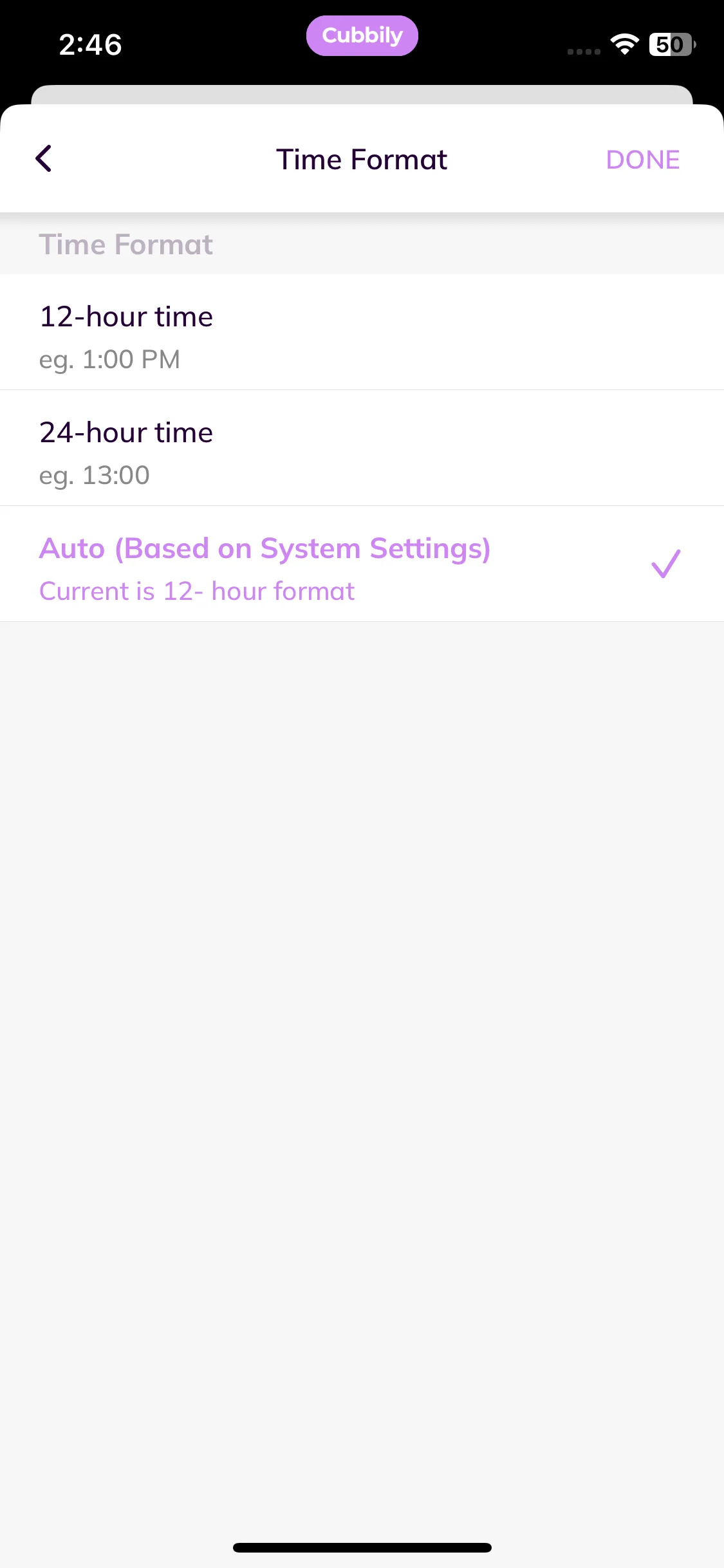
Task: Go back using the arrow
Action: pos(44,158)
